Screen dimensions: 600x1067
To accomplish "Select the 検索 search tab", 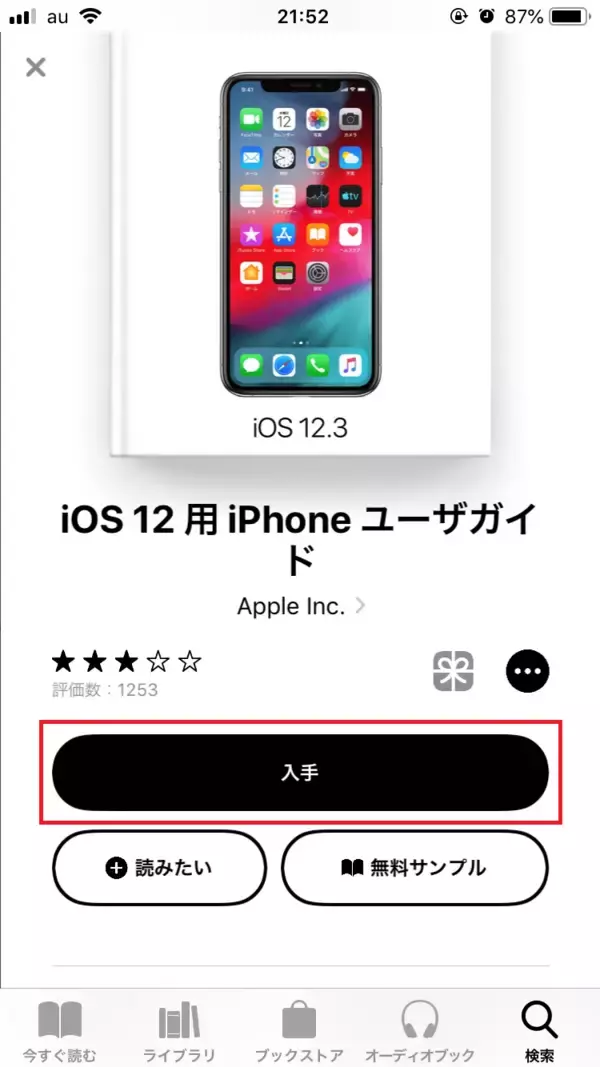I will pos(539,1030).
